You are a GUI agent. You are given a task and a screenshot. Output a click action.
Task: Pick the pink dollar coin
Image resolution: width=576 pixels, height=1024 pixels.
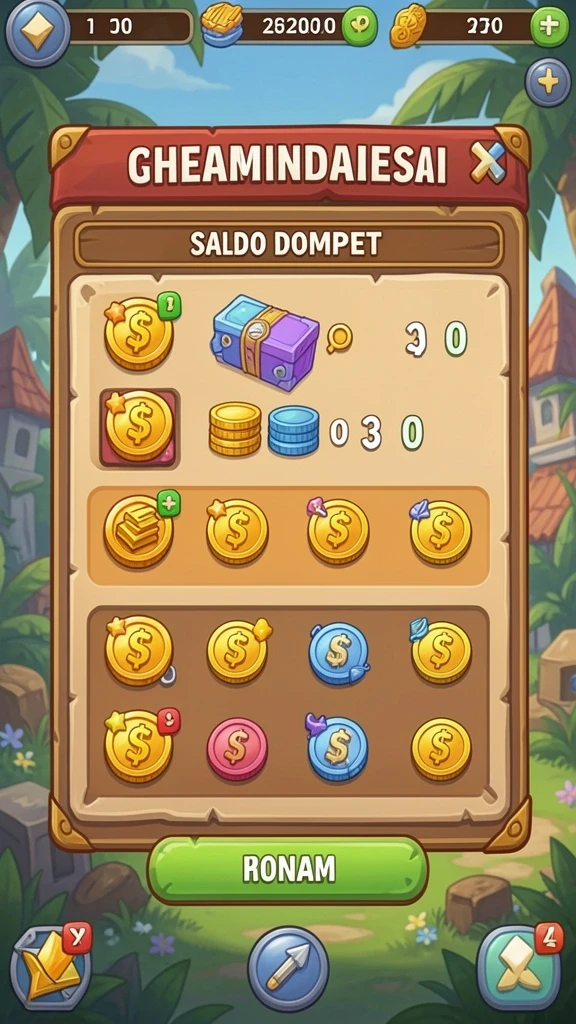click(237, 749)
